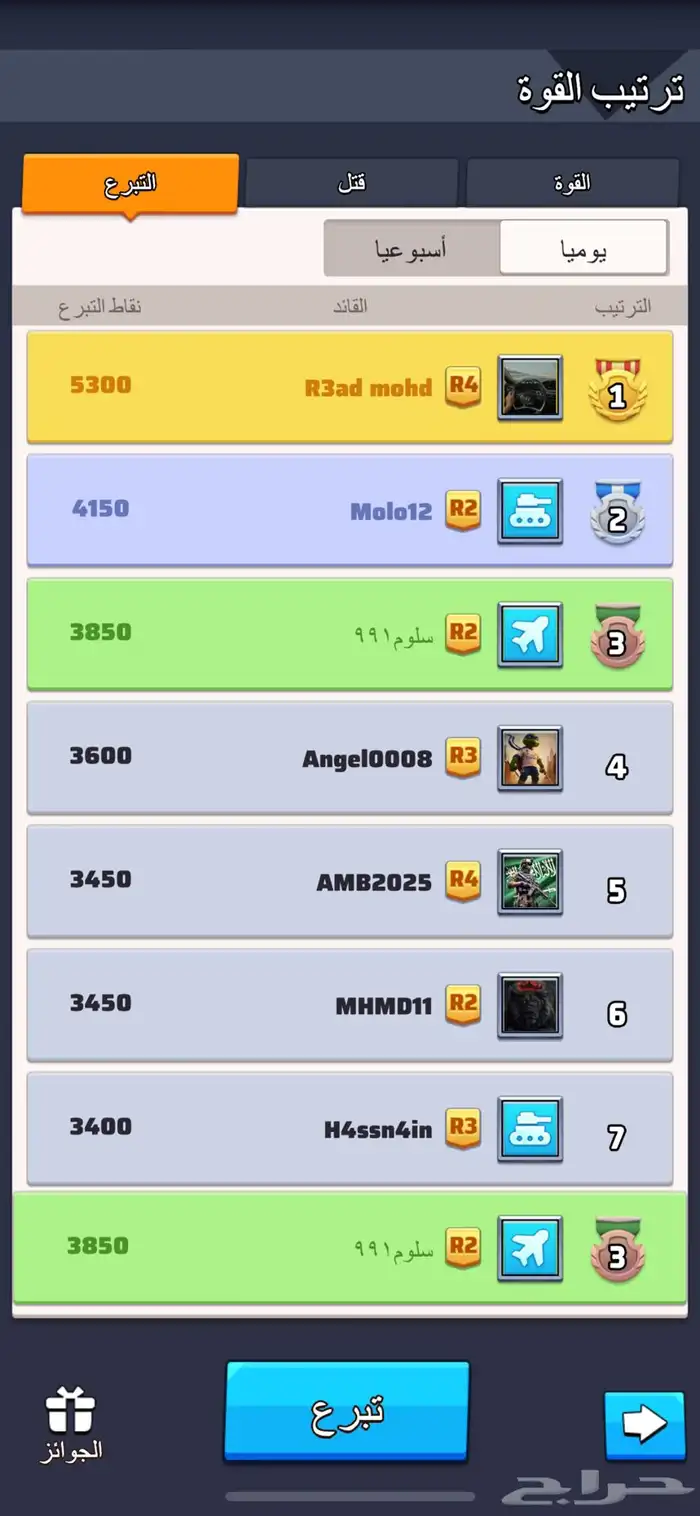Screen dimensions: 700x1516
Task: Open Molo12's ranking row
Action: coord(350,511)
